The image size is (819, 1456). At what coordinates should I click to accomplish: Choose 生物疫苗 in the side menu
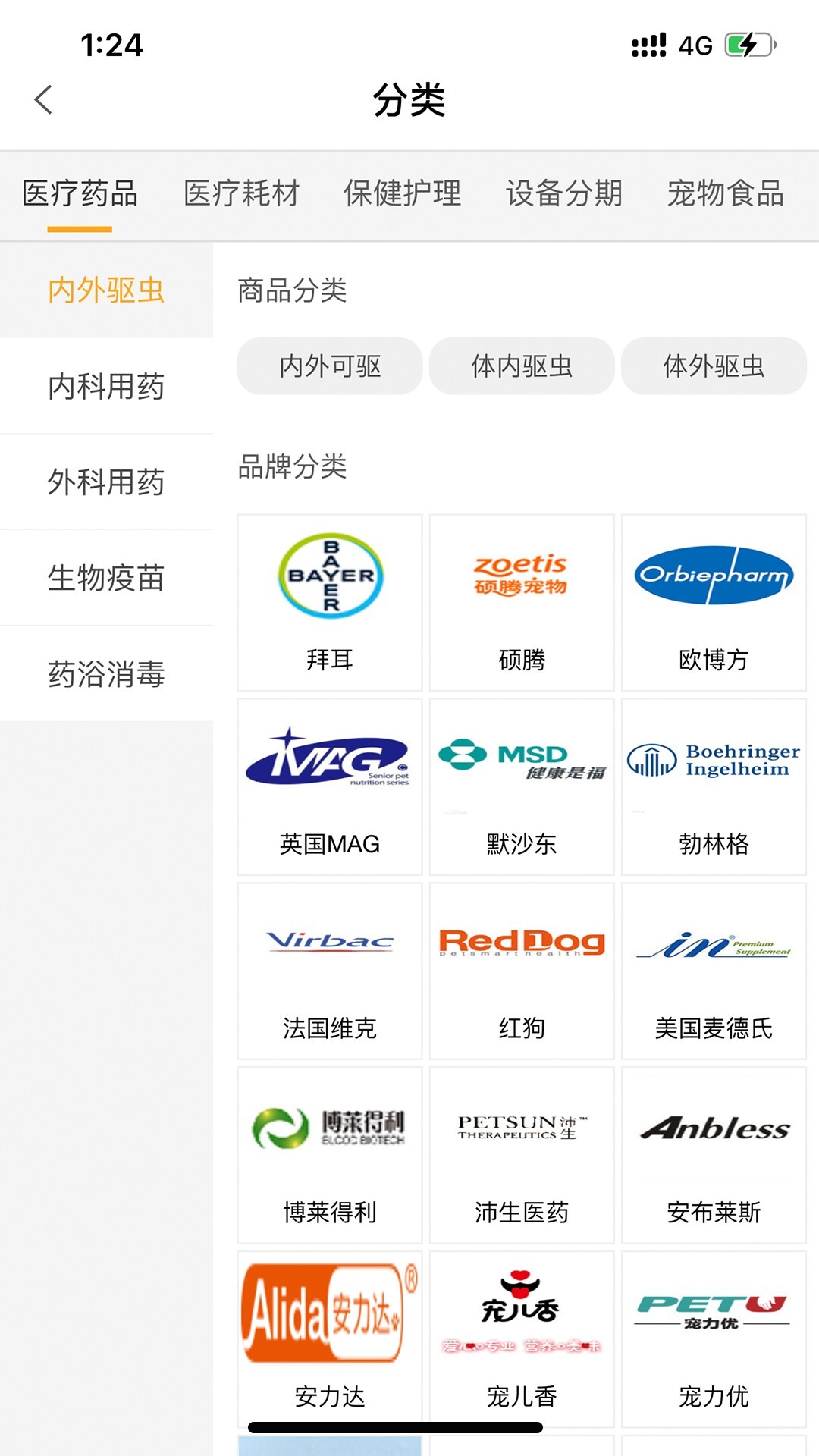coord(106,578)
